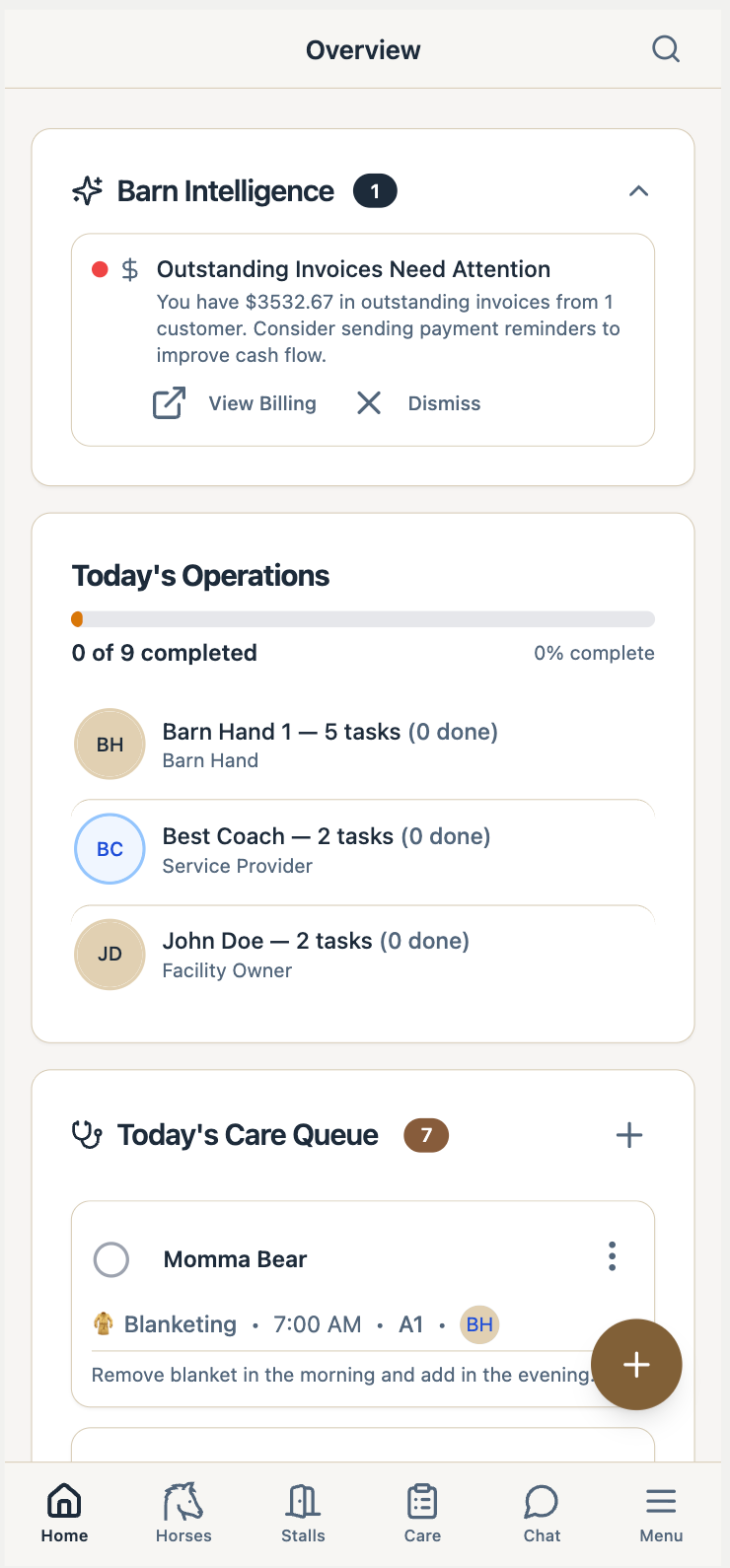Switch to the Horses tab
This screenshot has width=730, height=1568.
click(183, 1513)
